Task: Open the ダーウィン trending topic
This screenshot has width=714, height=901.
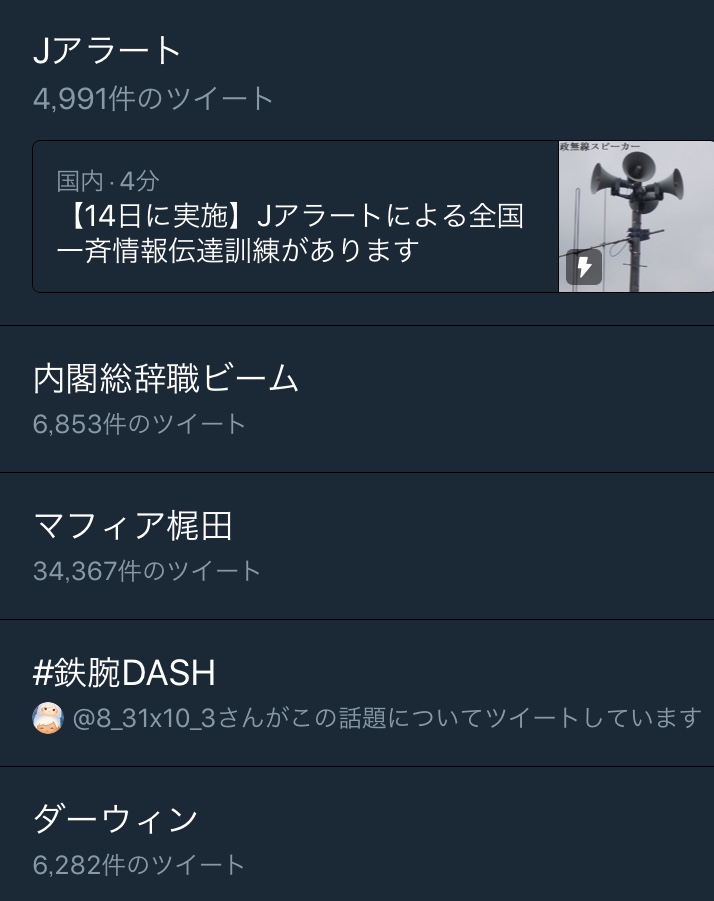Action: pos(115,820)
